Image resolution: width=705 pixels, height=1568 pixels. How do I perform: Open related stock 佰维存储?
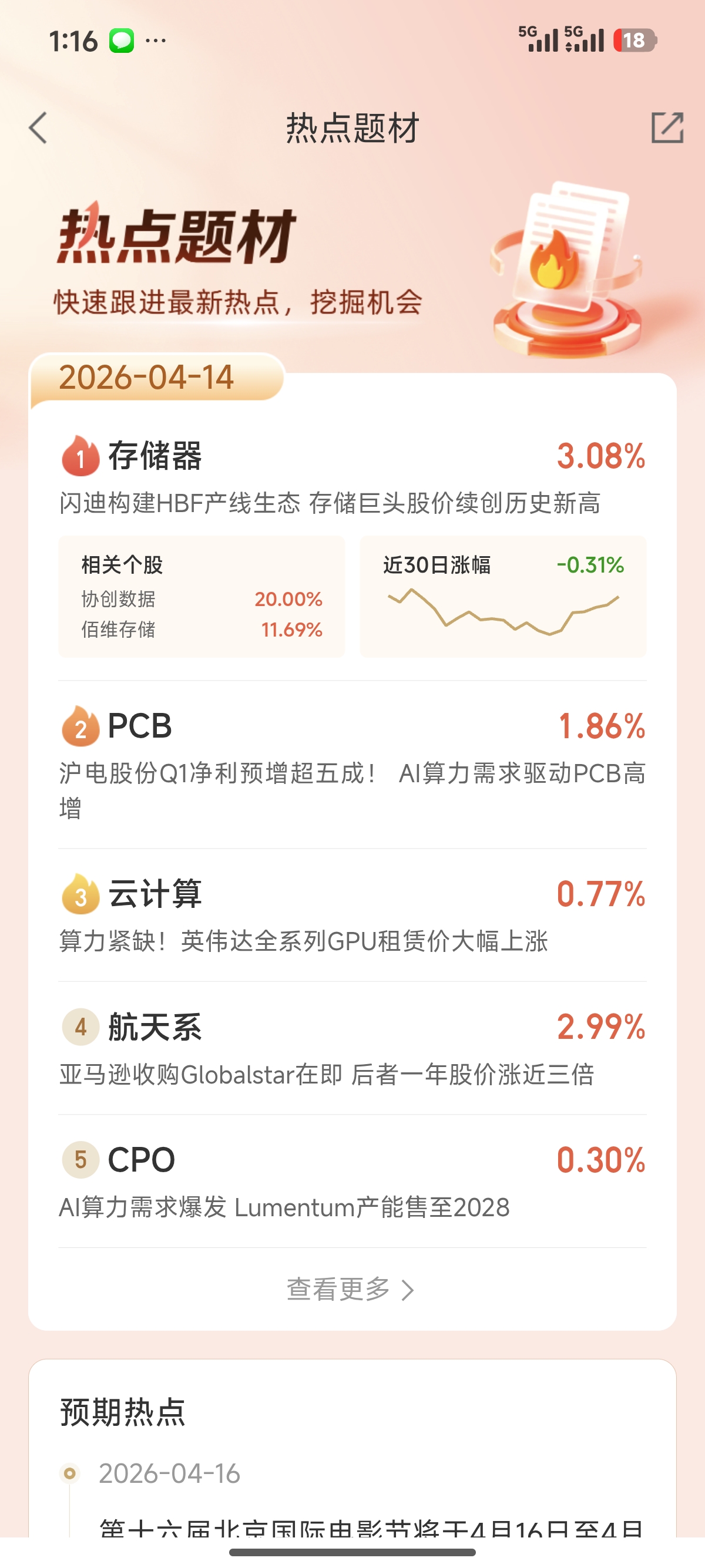[119, 630]
